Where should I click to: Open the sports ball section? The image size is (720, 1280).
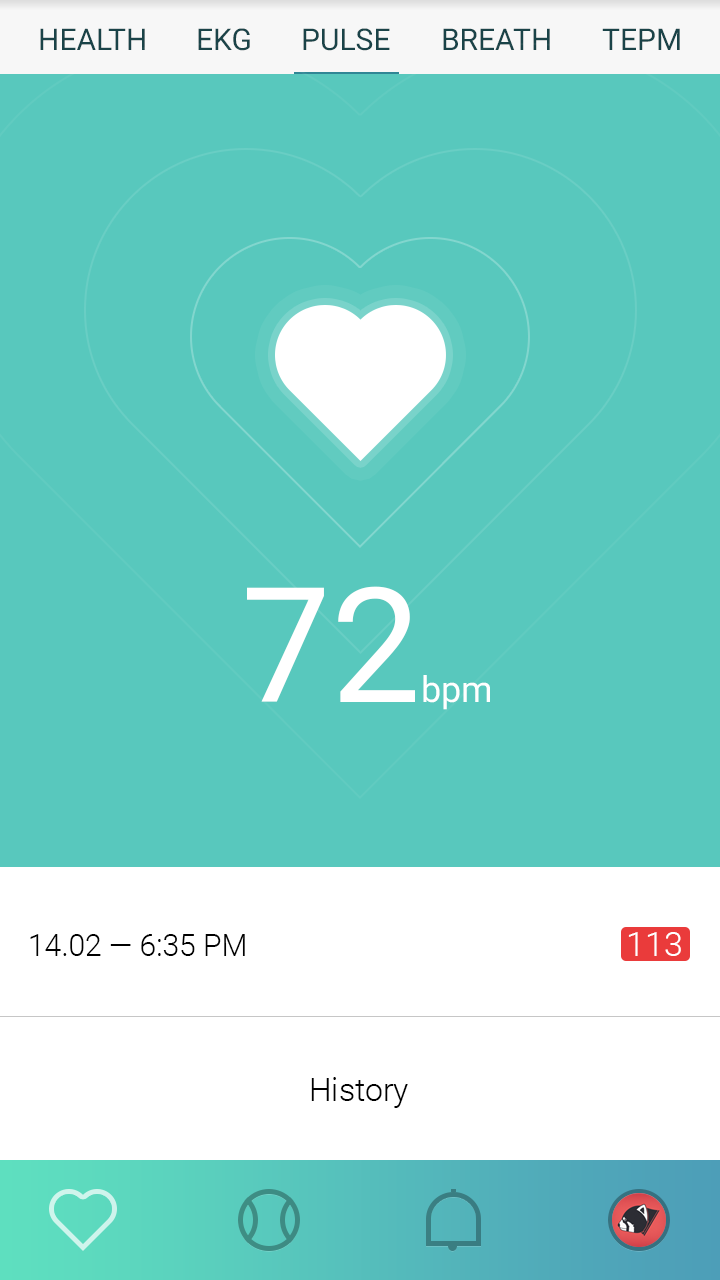tap(269, 1220)
